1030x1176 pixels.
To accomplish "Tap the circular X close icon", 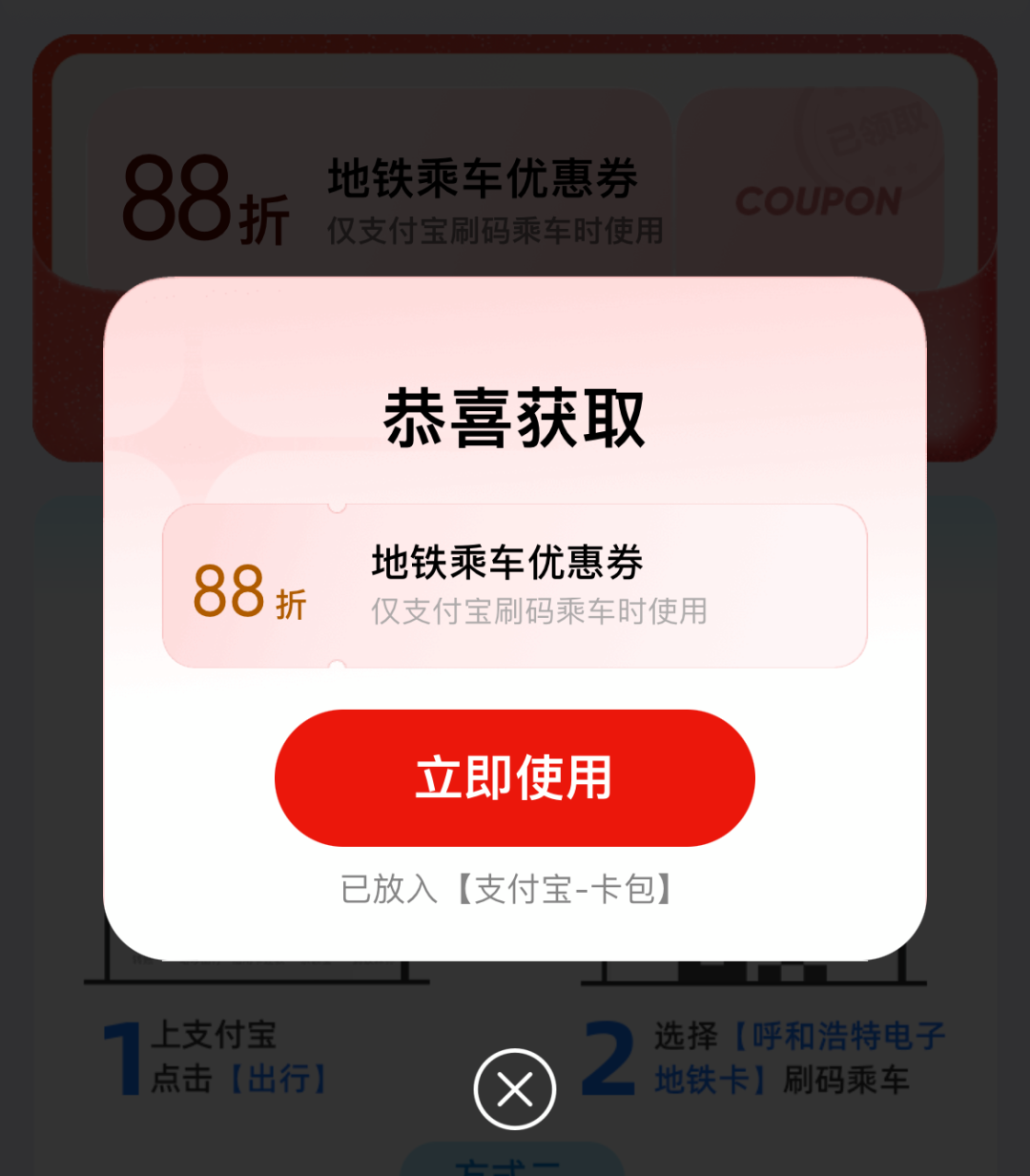I will coord(515,1088).
